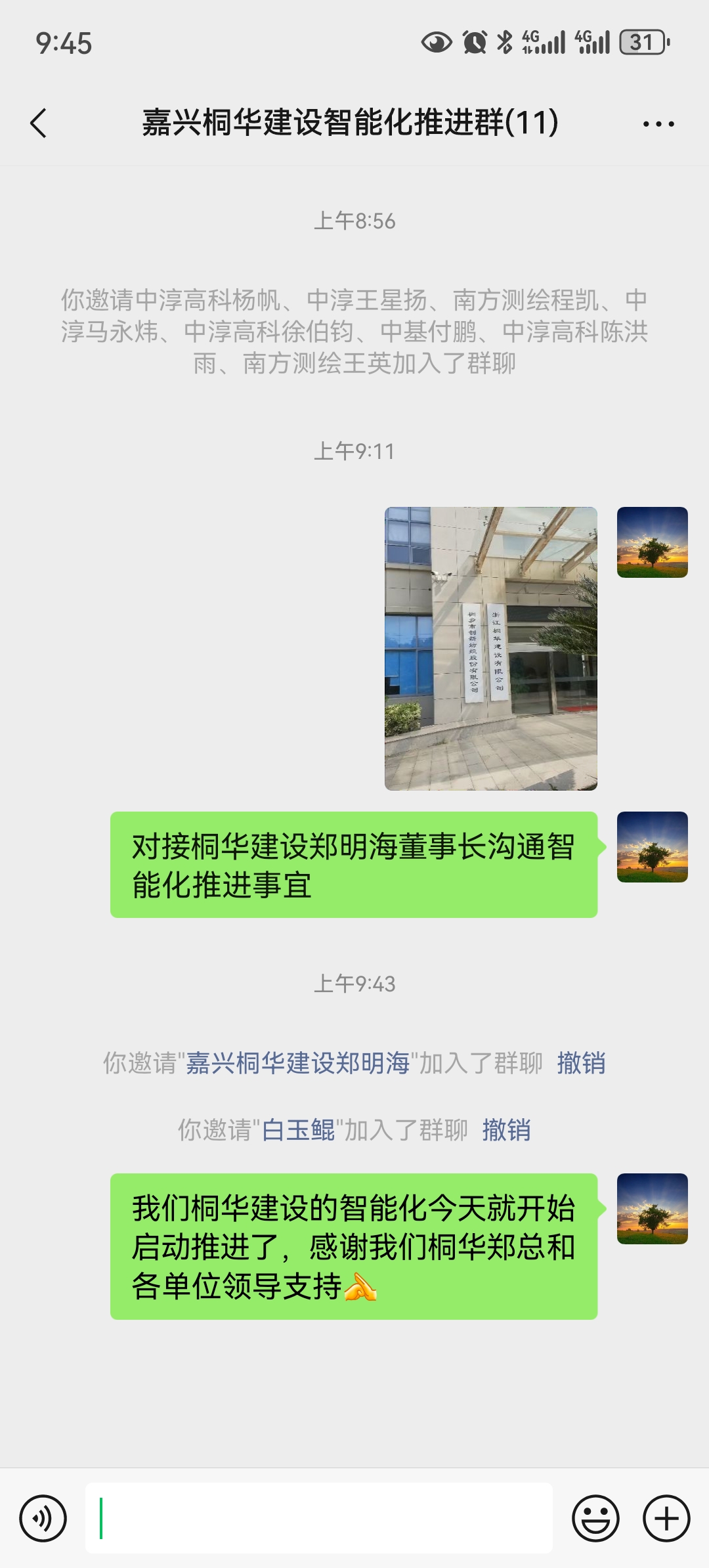The image size is (709, 1568).
Task: Go back to the chat list
Action: tap(39, 123)
